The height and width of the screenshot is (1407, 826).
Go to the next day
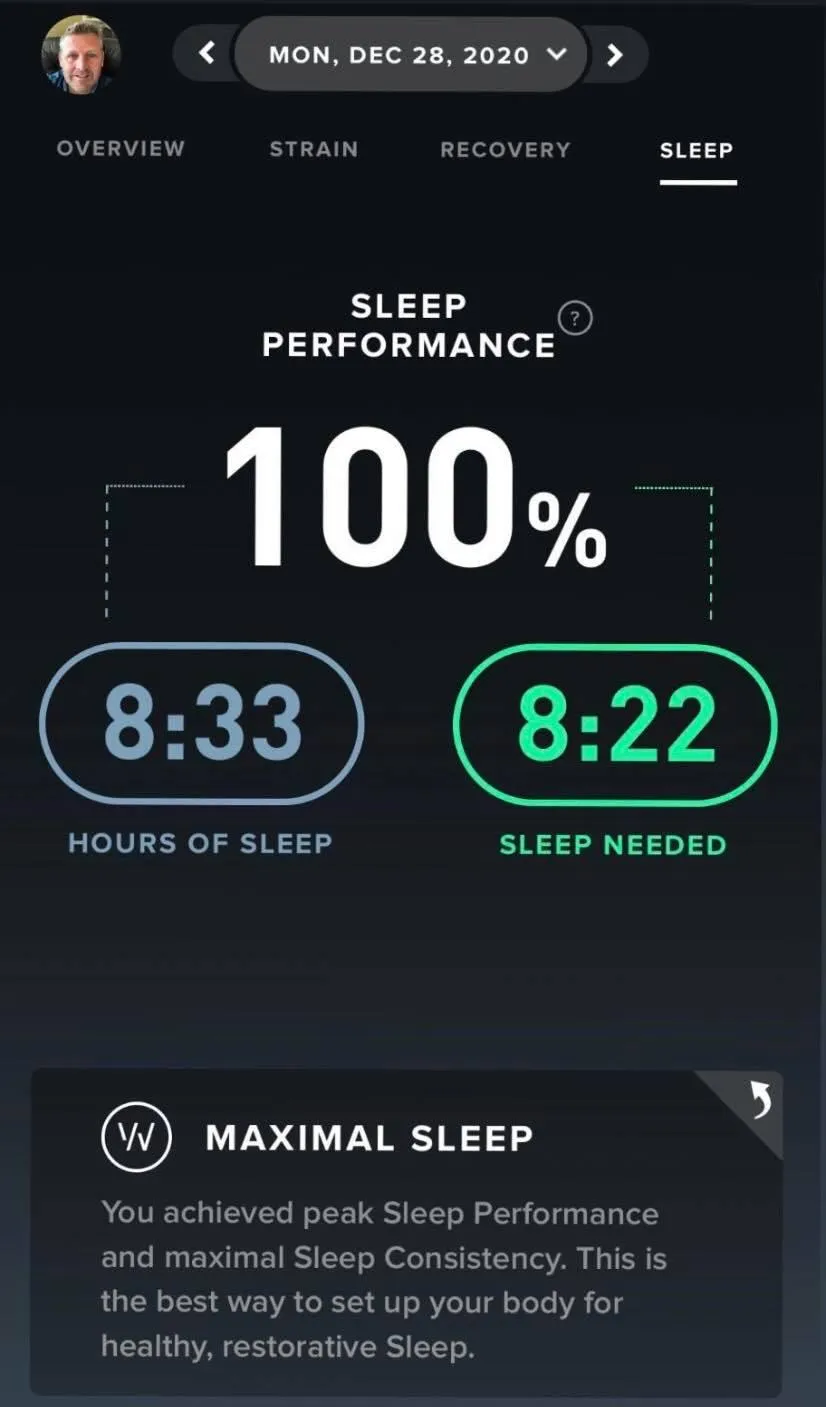click(616, 54)
